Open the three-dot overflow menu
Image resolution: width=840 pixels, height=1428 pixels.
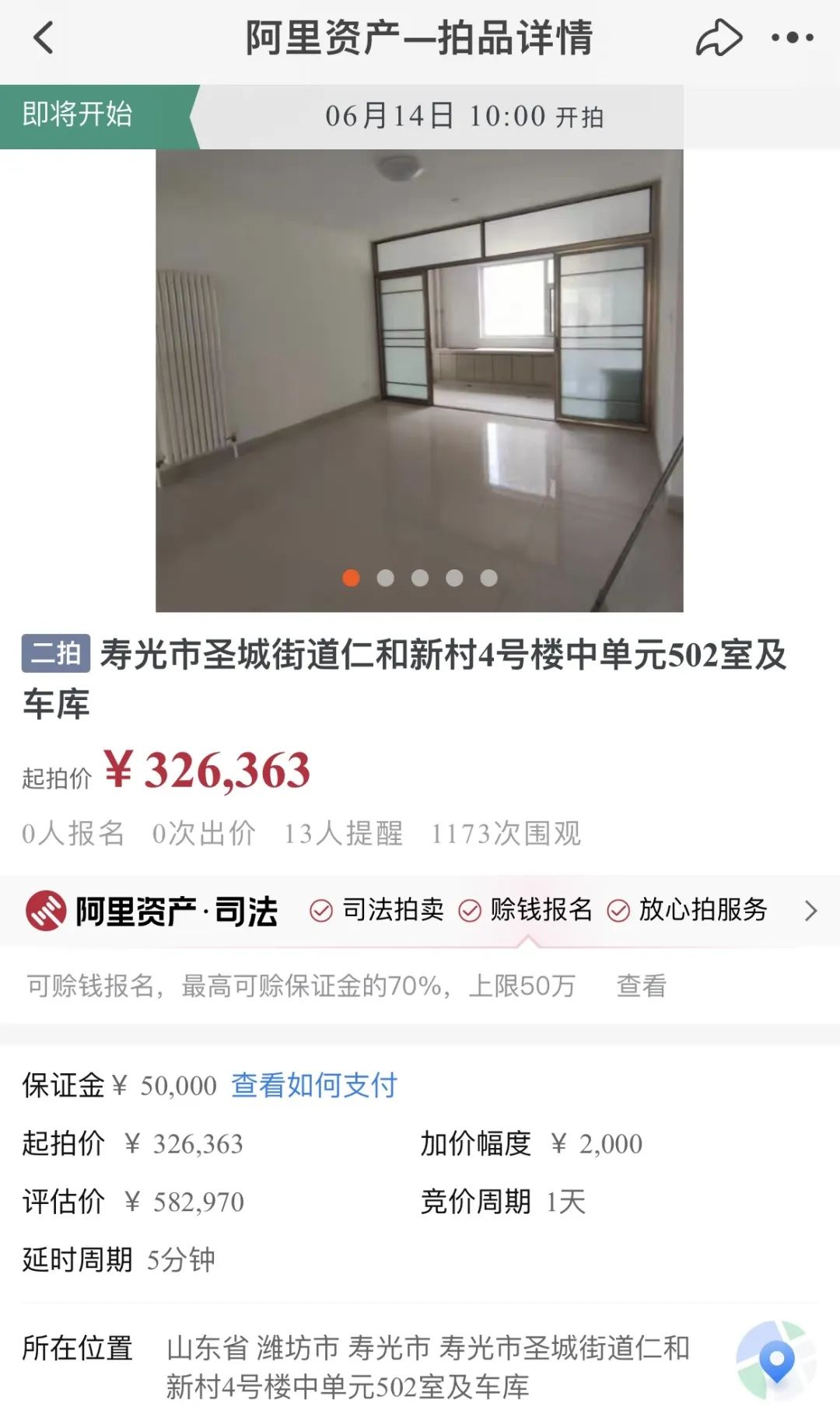click(x=792, y=37)
